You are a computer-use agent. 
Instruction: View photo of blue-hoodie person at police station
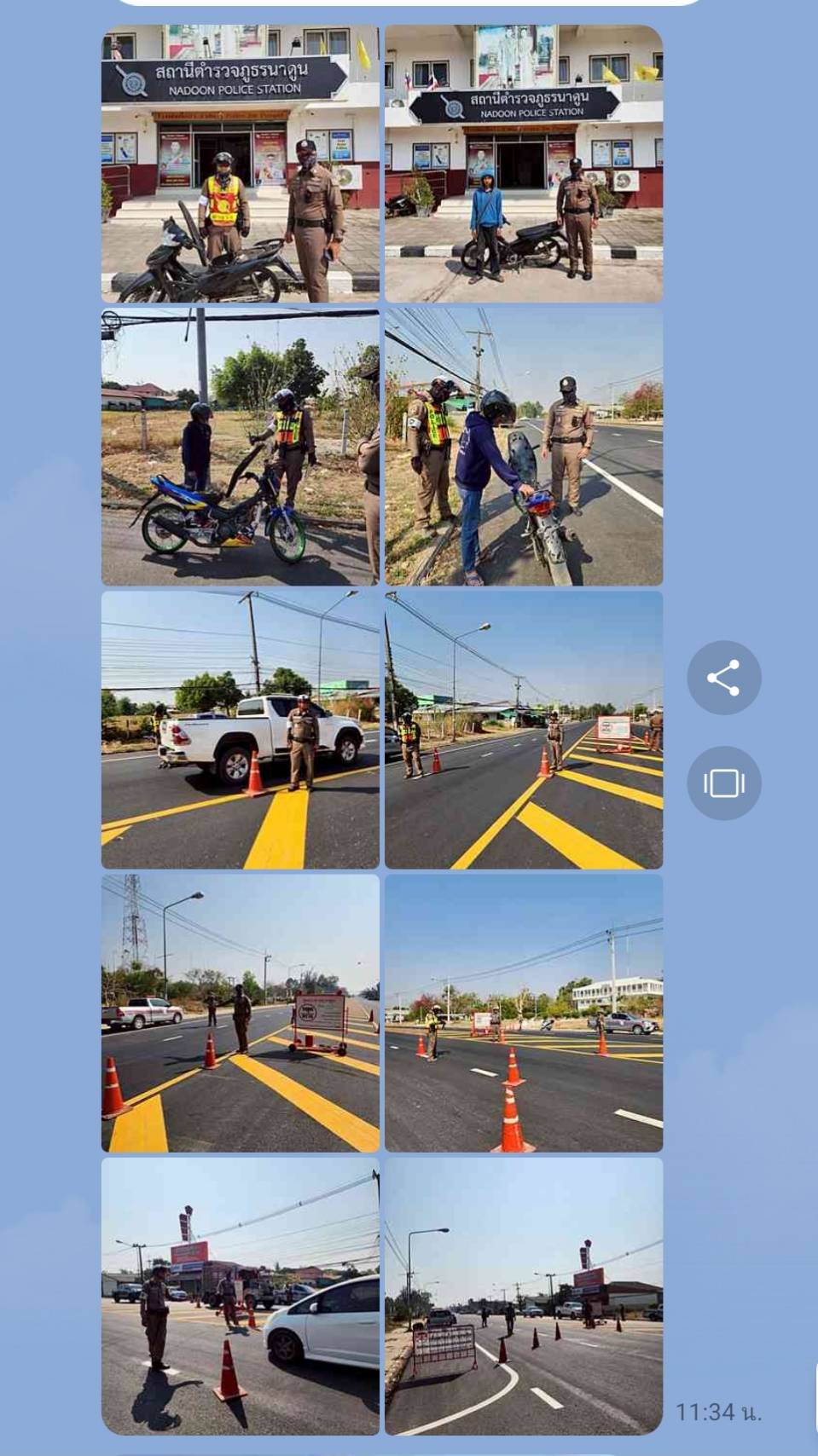point(523,164)
